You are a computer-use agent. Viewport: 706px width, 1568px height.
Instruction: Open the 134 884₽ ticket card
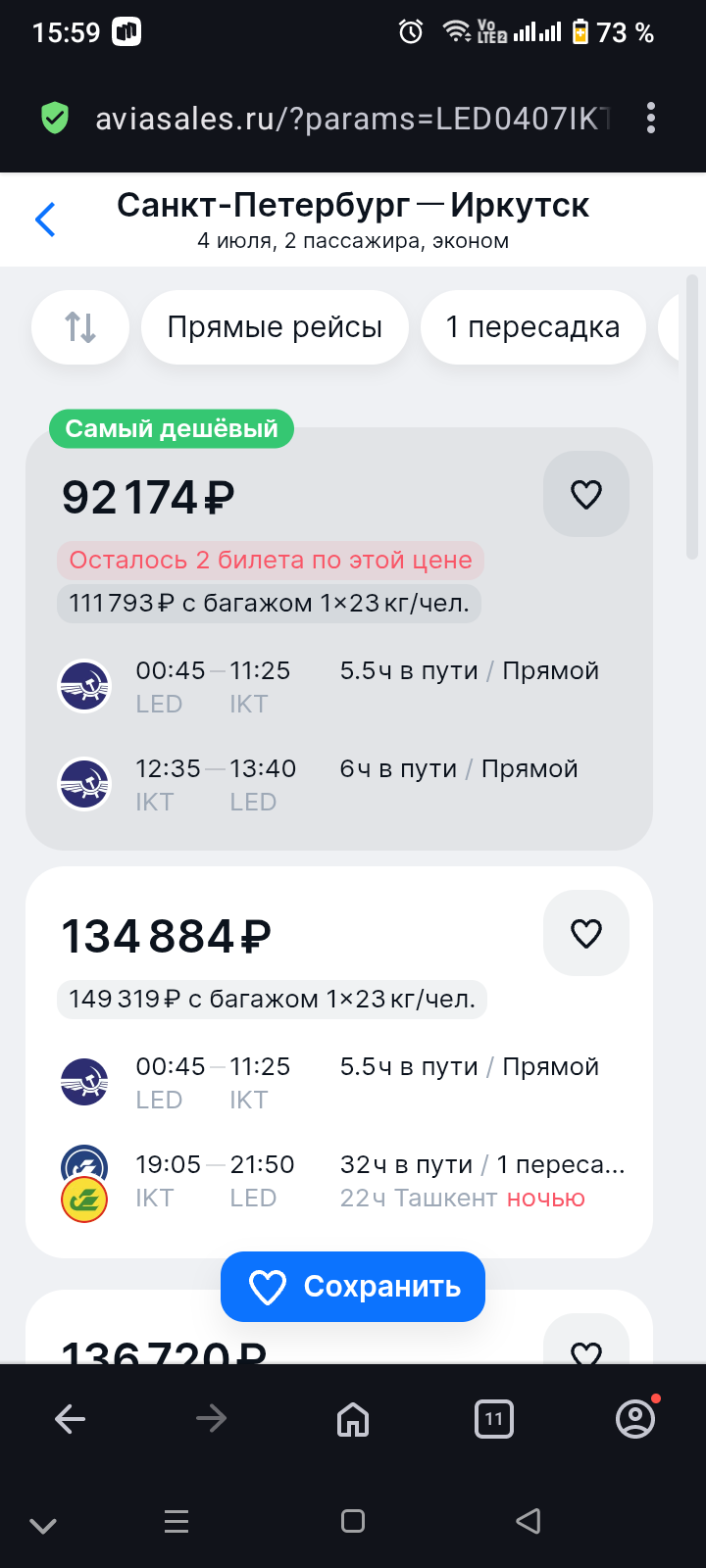point(339,1061)
